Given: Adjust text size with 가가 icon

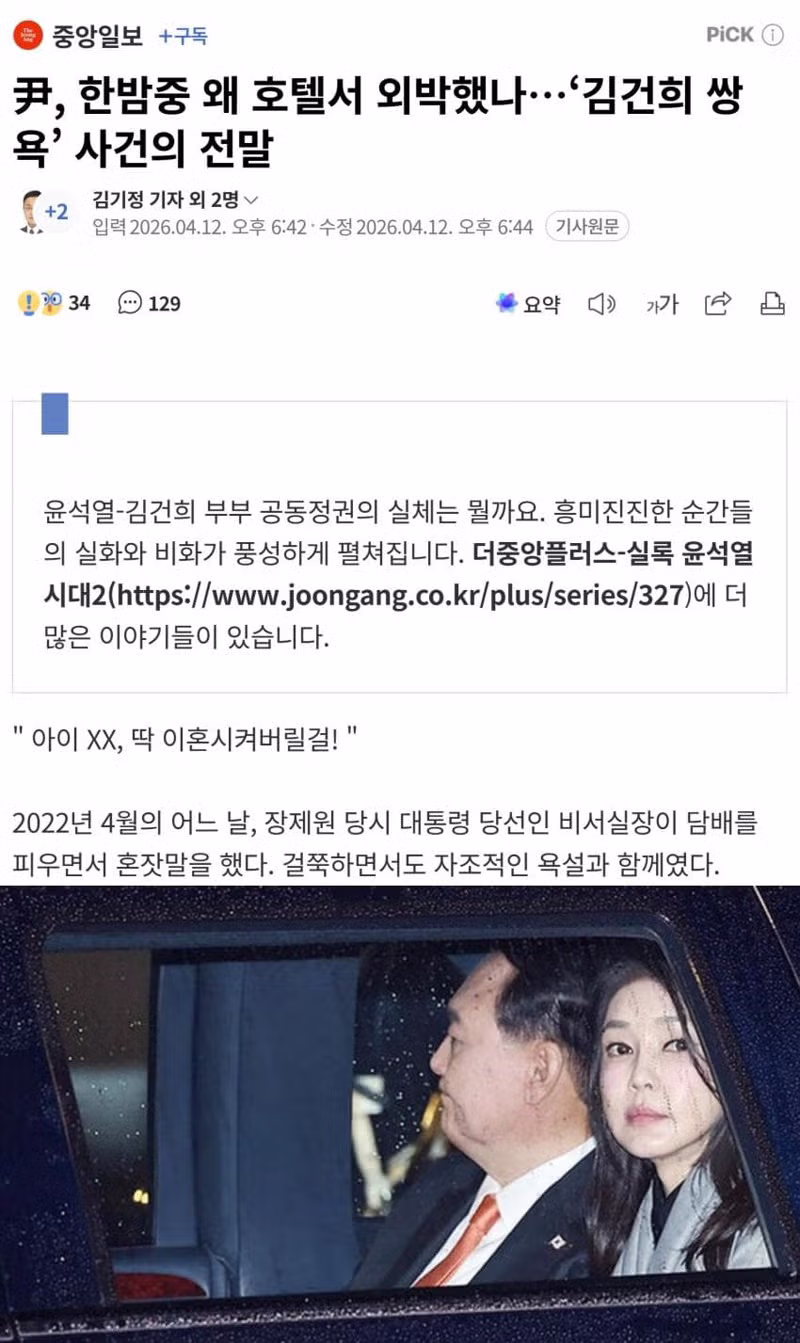Looking at the screenshot, I should (661, 304).
